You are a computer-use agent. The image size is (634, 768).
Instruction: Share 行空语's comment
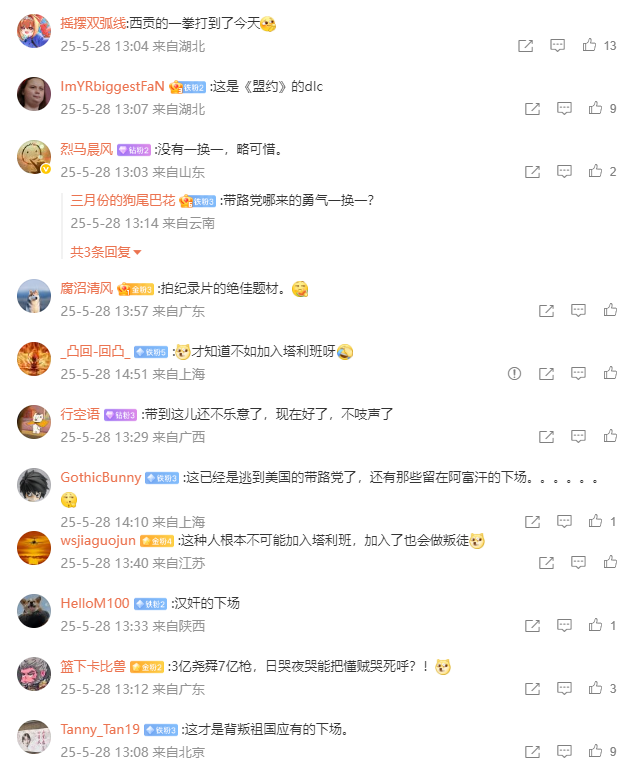546,437
